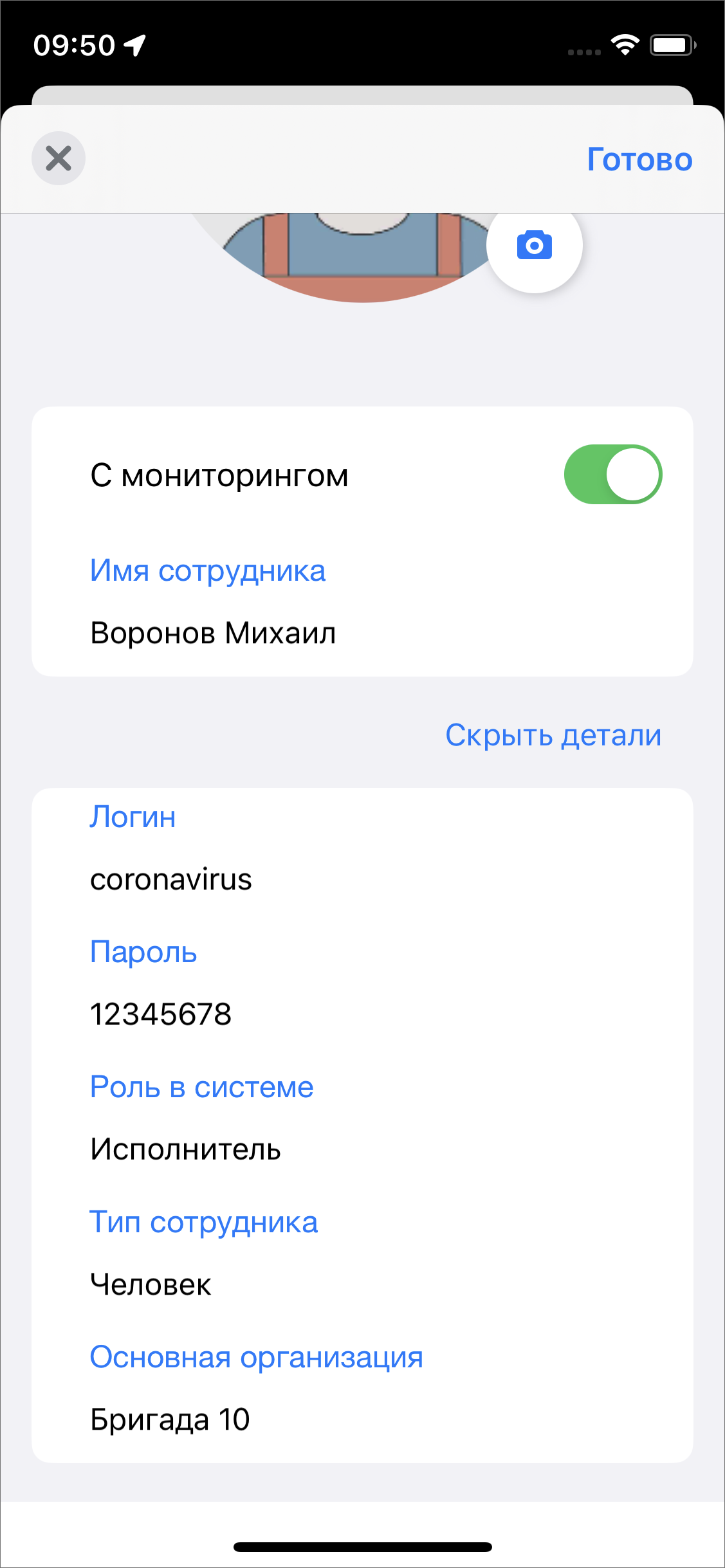Edit the login field coronavirus

coord(171,879)
